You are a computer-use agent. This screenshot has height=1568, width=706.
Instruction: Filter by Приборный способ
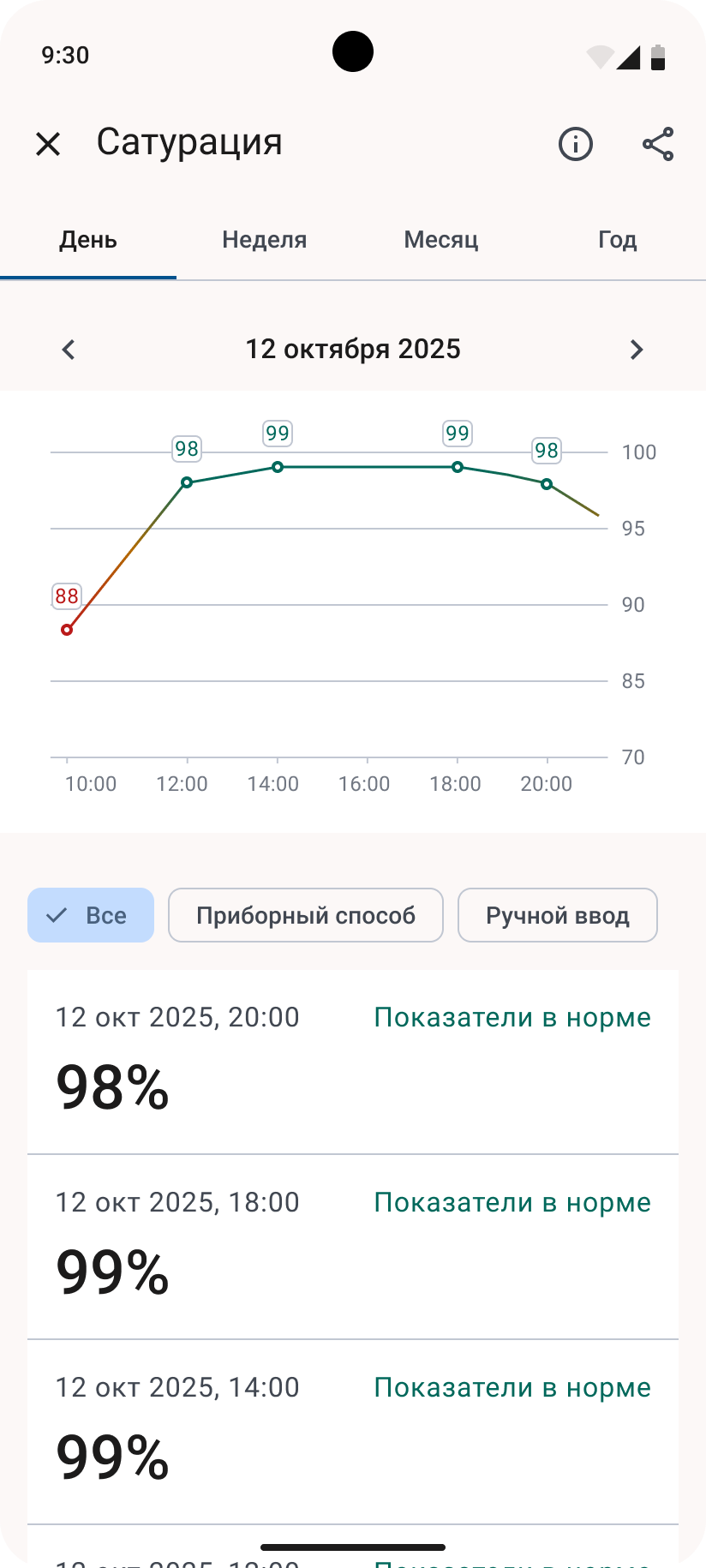coord(306,915)
